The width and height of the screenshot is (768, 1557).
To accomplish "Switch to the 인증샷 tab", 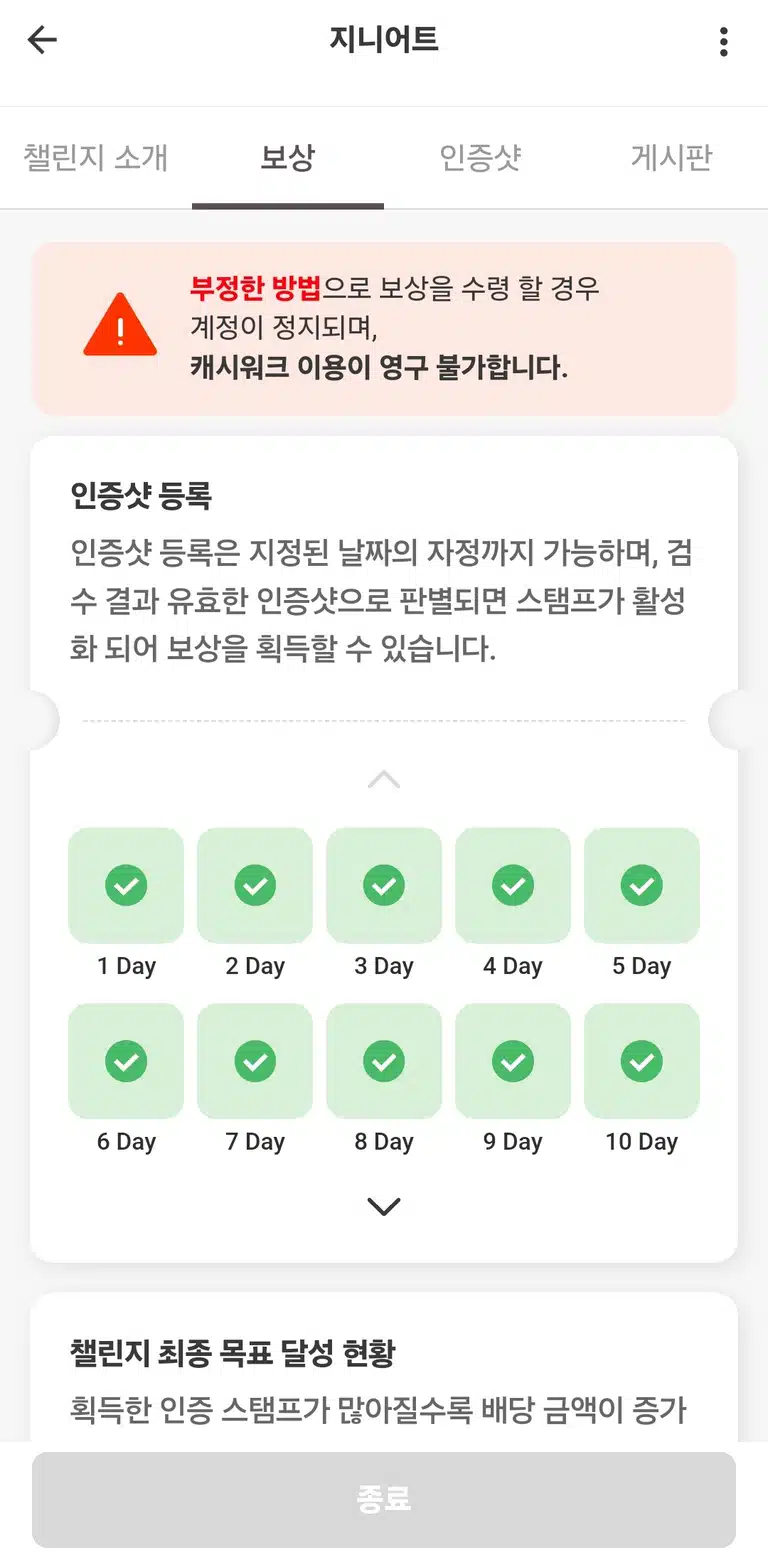I will [480, 158].
